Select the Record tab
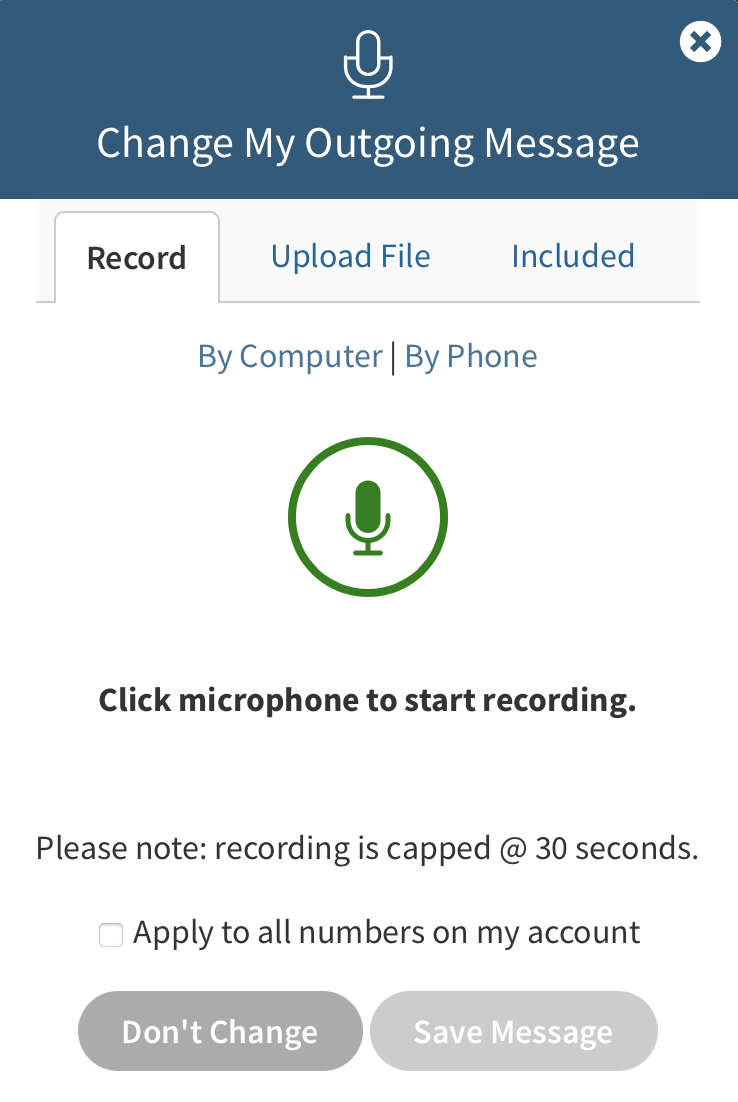 137,258
